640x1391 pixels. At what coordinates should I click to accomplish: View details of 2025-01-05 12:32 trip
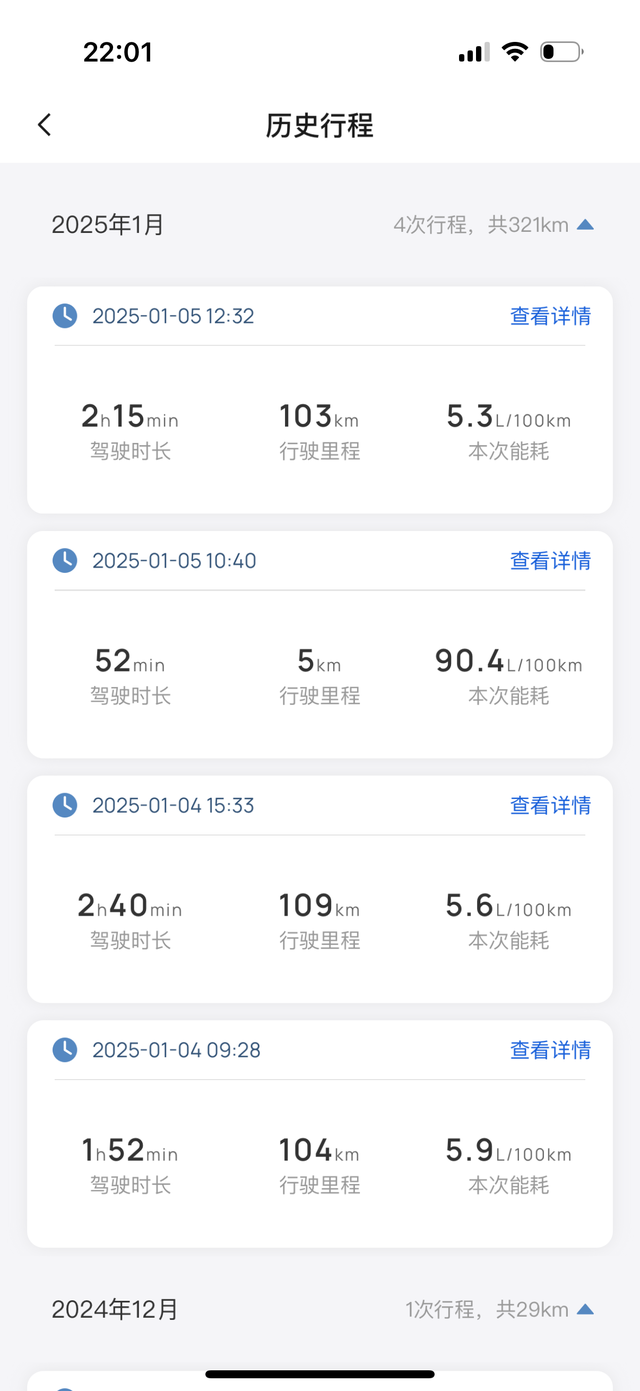(x=550, y=316)
